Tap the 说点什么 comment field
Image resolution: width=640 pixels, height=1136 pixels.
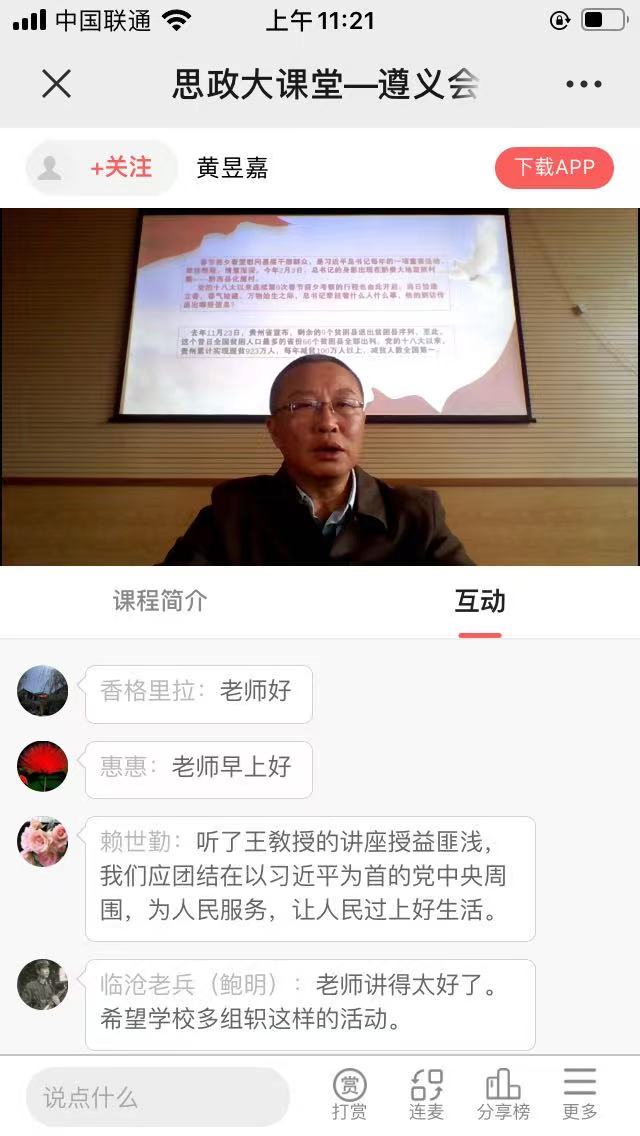coord(158,1097)
